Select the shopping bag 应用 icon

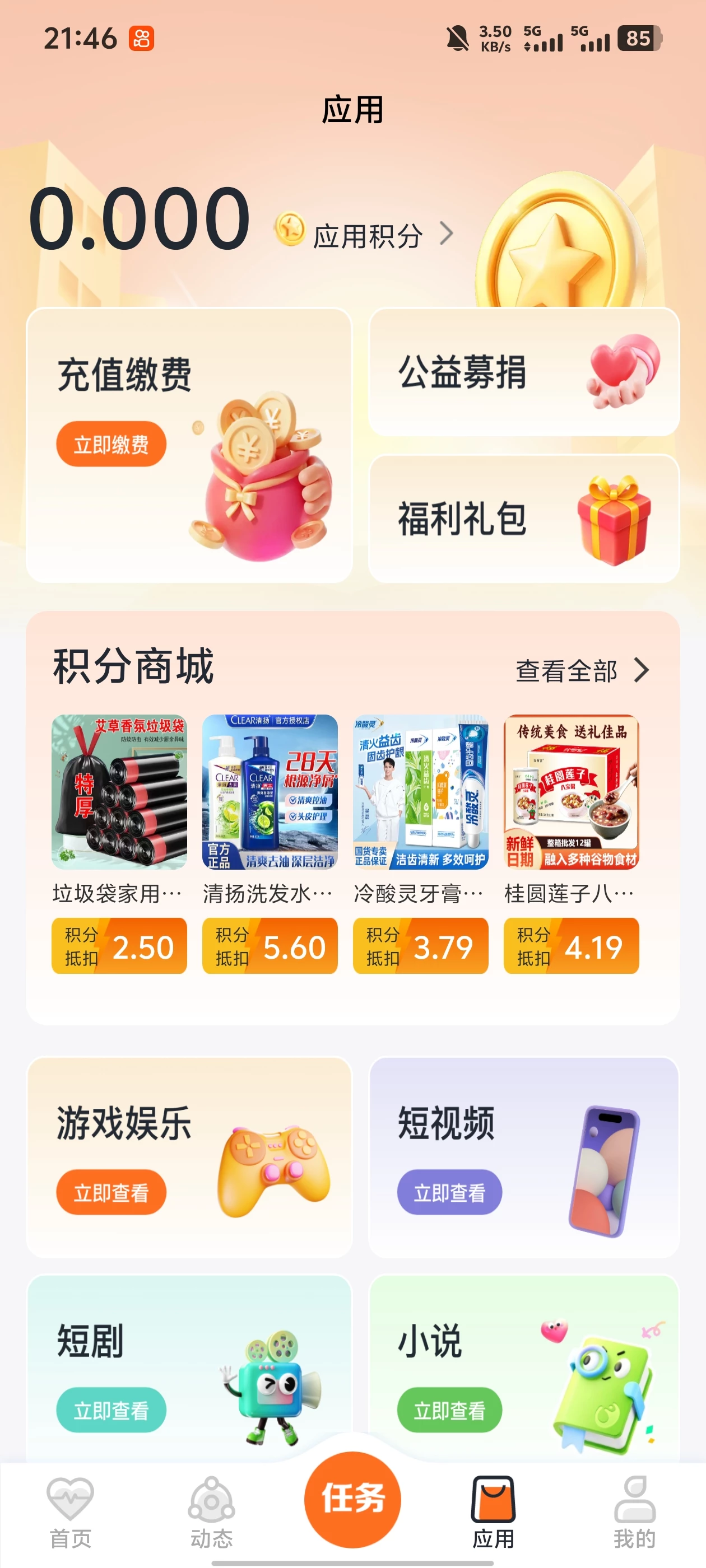coord(495,1499)
